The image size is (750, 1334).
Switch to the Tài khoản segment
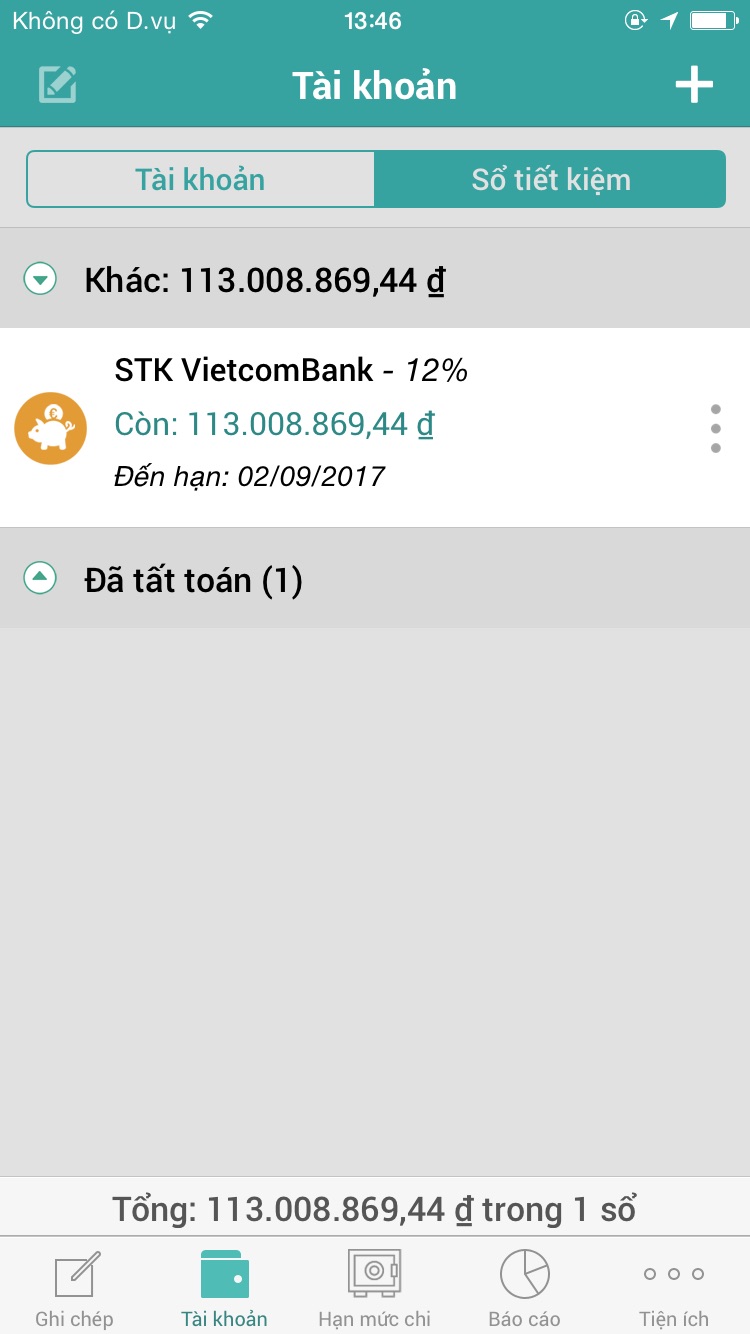(x=200, y=179)
